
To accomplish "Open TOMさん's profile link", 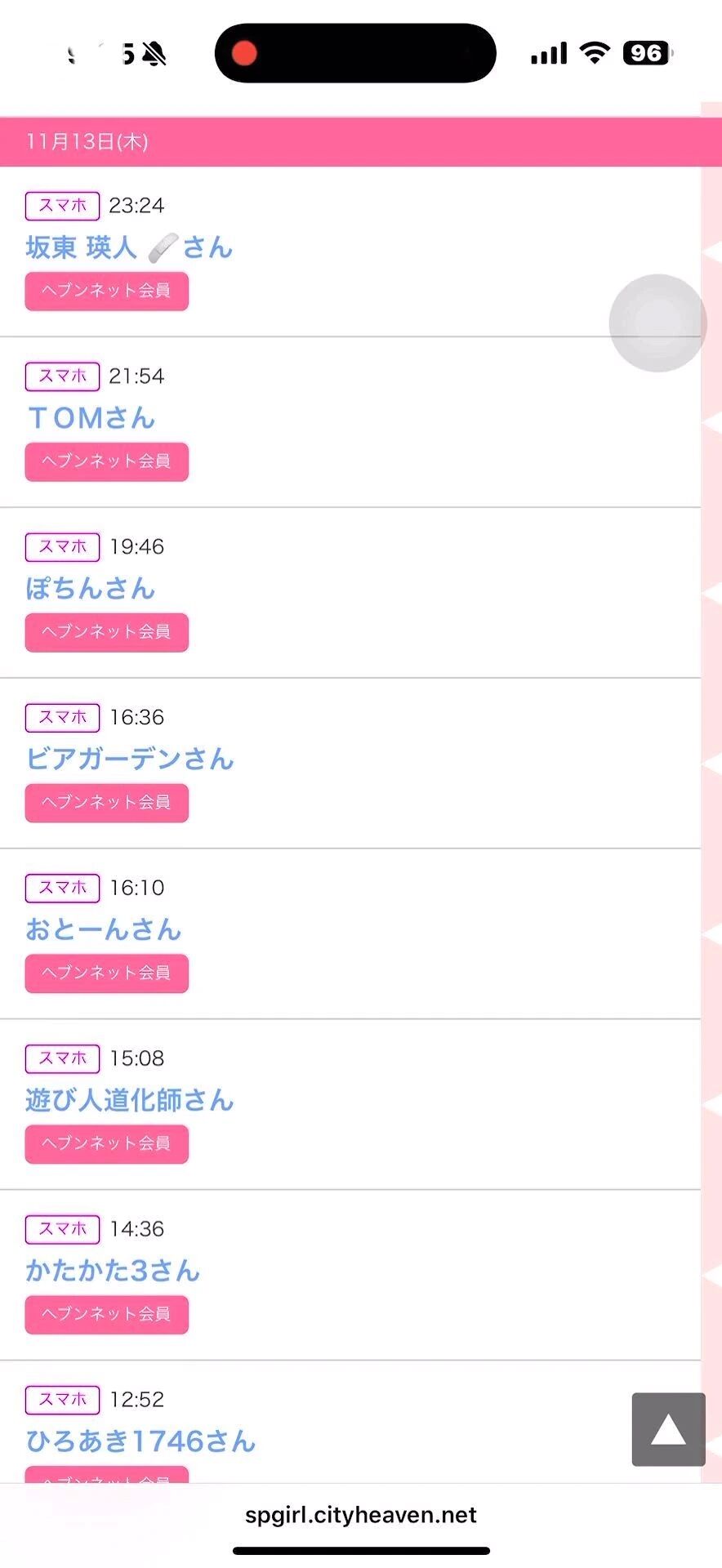I will coord(90,417).
